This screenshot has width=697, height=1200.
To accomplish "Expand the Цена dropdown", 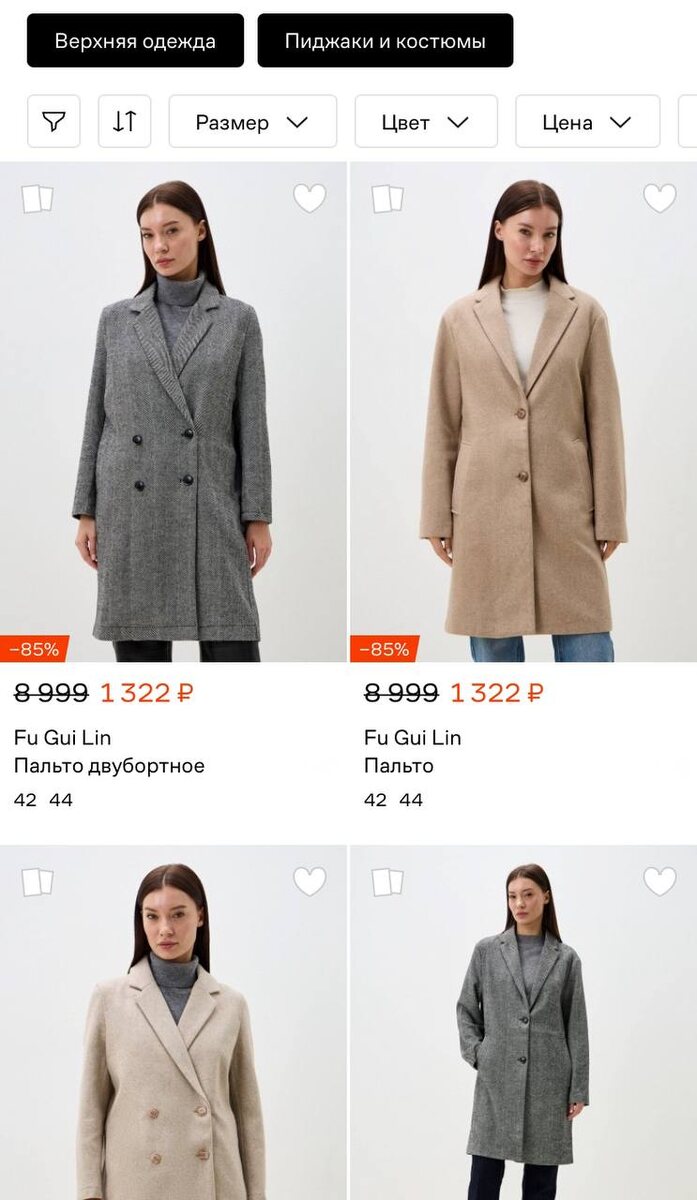I will tap(587, 122).
